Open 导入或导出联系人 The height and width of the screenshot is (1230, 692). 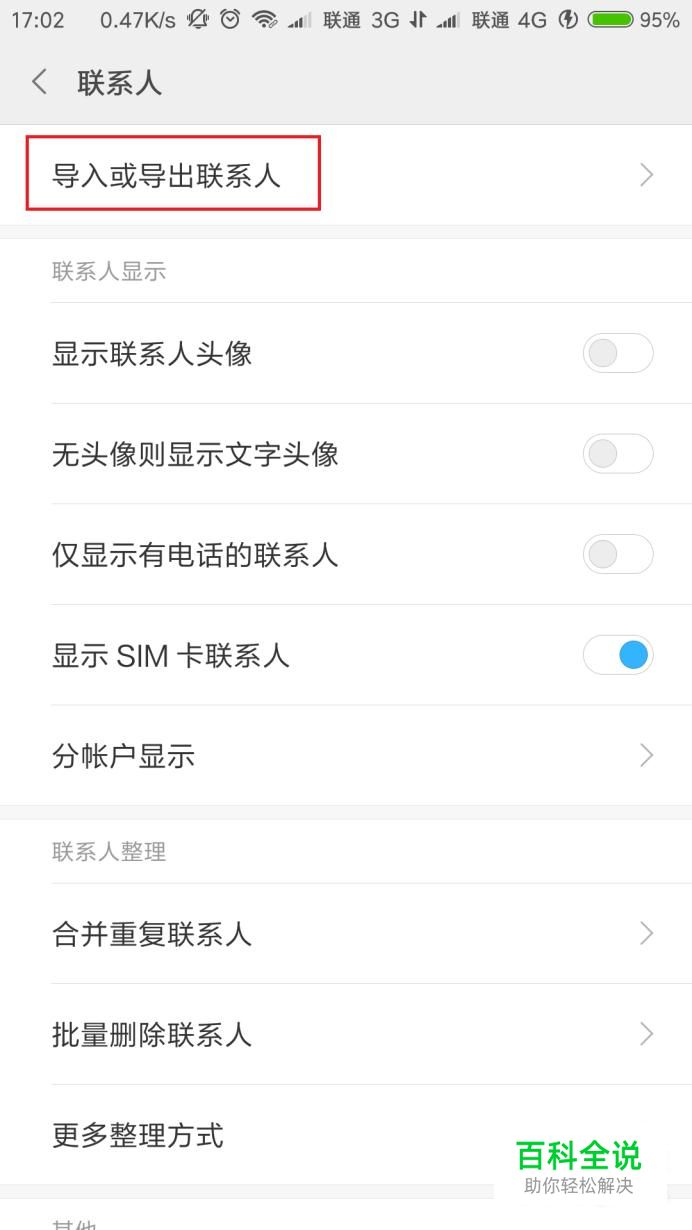(x=346, y=175)
